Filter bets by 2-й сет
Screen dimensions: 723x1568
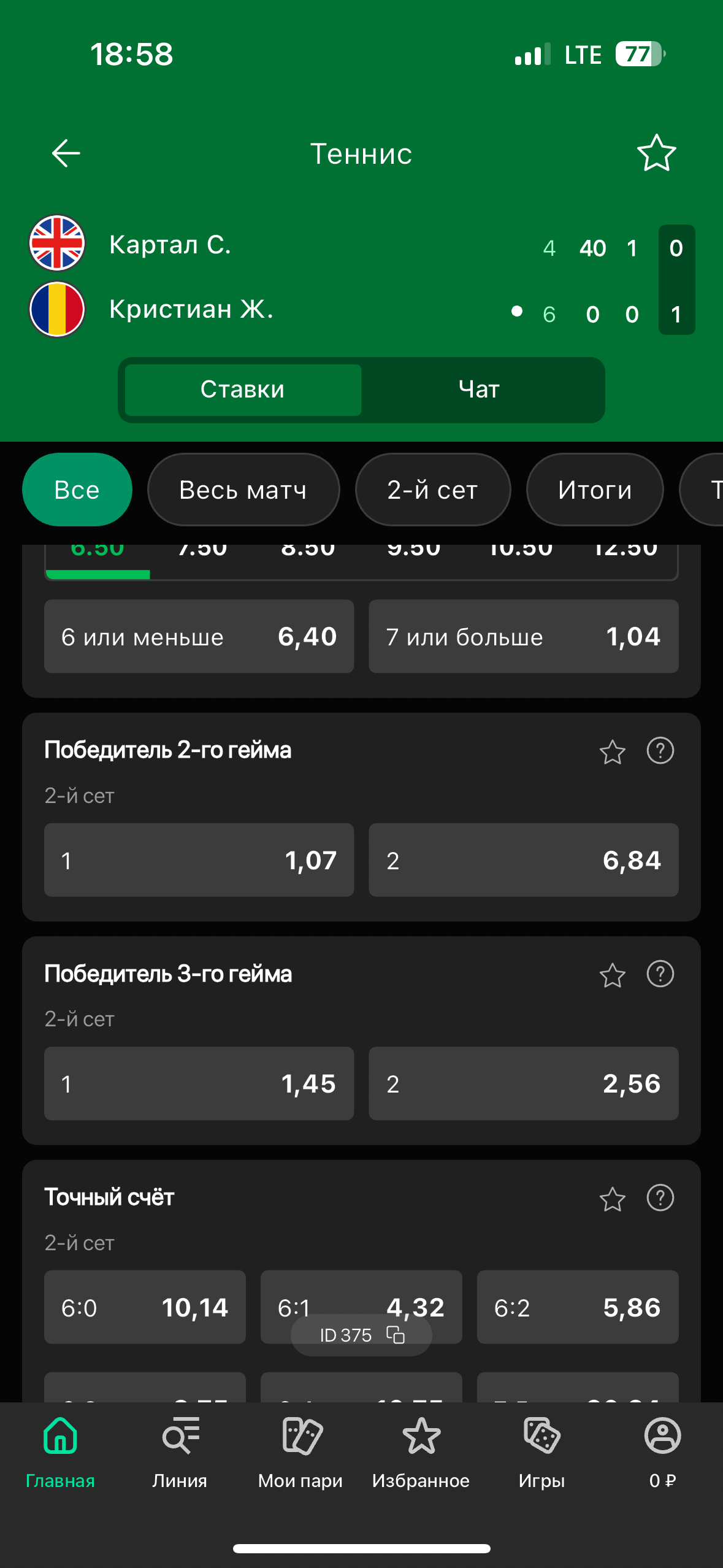[x=432, y=490]
